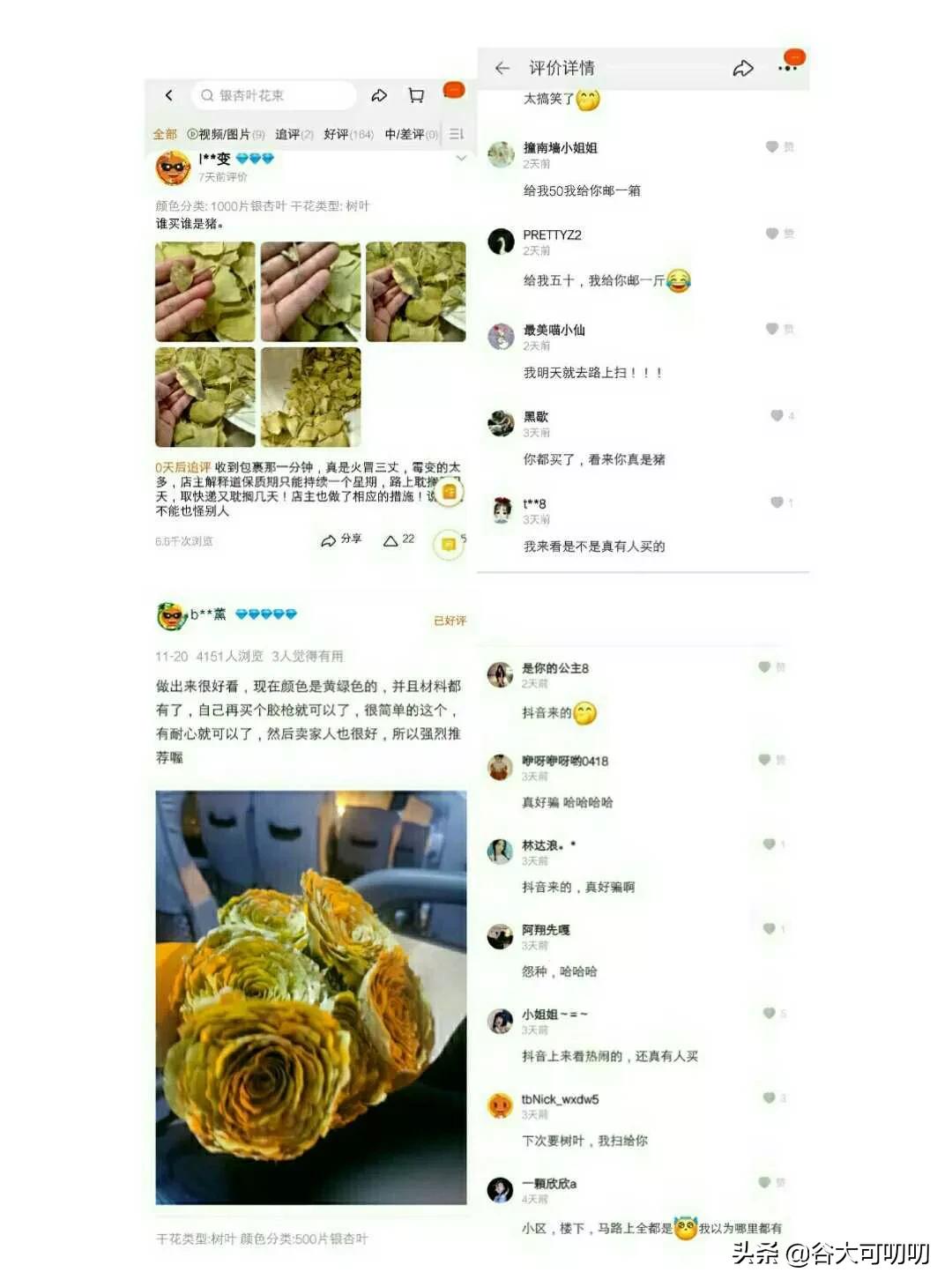The image size is (952, 1287).
Task: Collapse l**变's review via the chevron
Action: tap(462, 159)
